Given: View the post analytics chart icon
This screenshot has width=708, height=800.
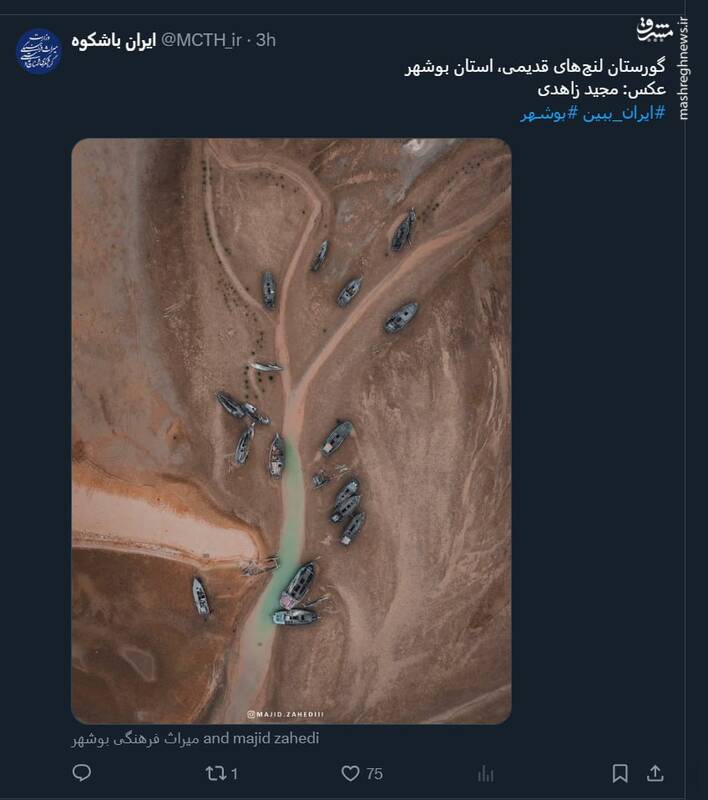Looking at the screenshot, I should pyautogui.click(x=487, y=773).
